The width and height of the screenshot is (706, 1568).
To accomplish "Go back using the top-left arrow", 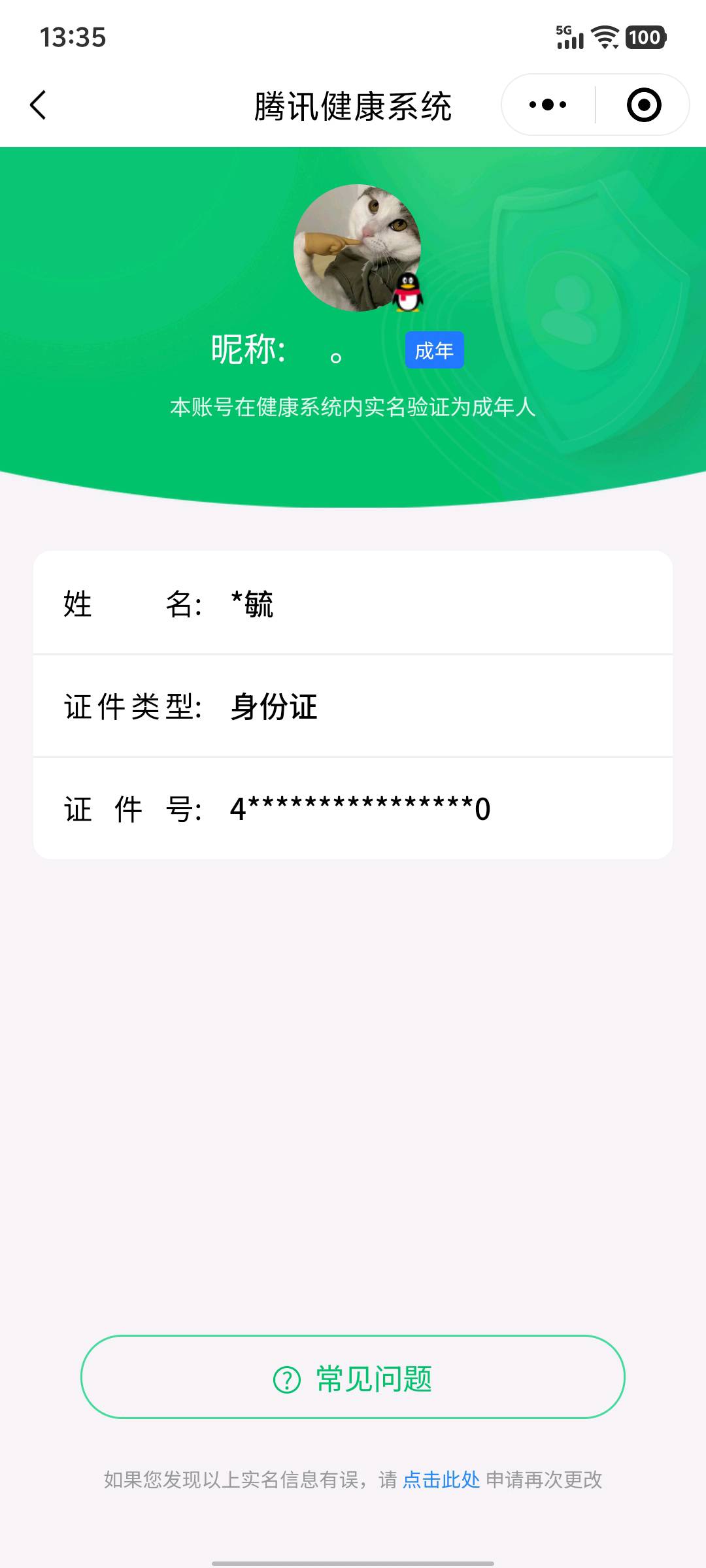I will click(39, 105).
